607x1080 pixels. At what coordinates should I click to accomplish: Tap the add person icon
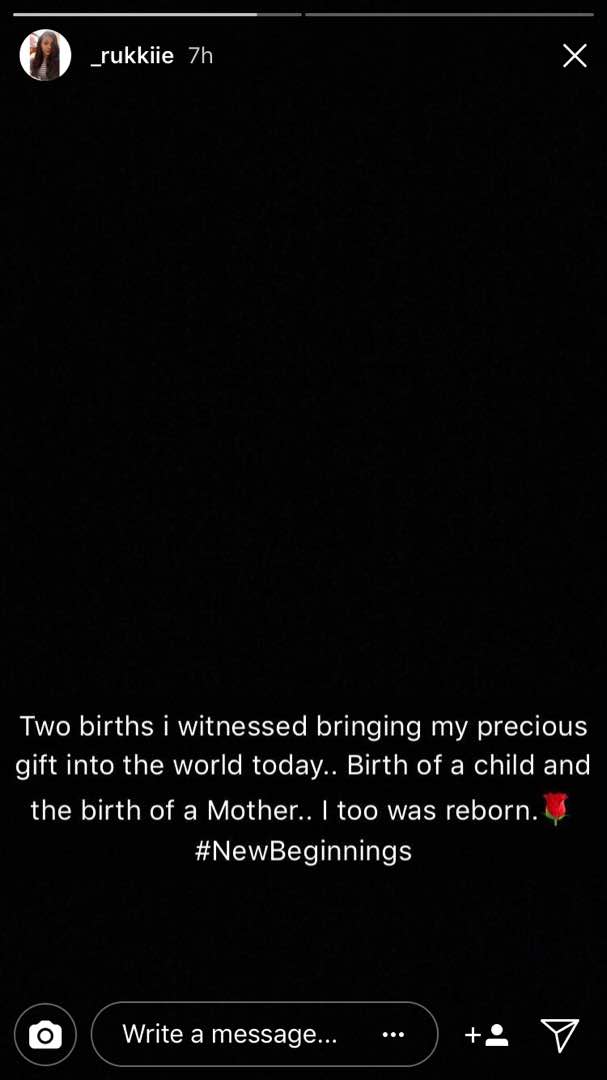click(x=487, y=1035)
